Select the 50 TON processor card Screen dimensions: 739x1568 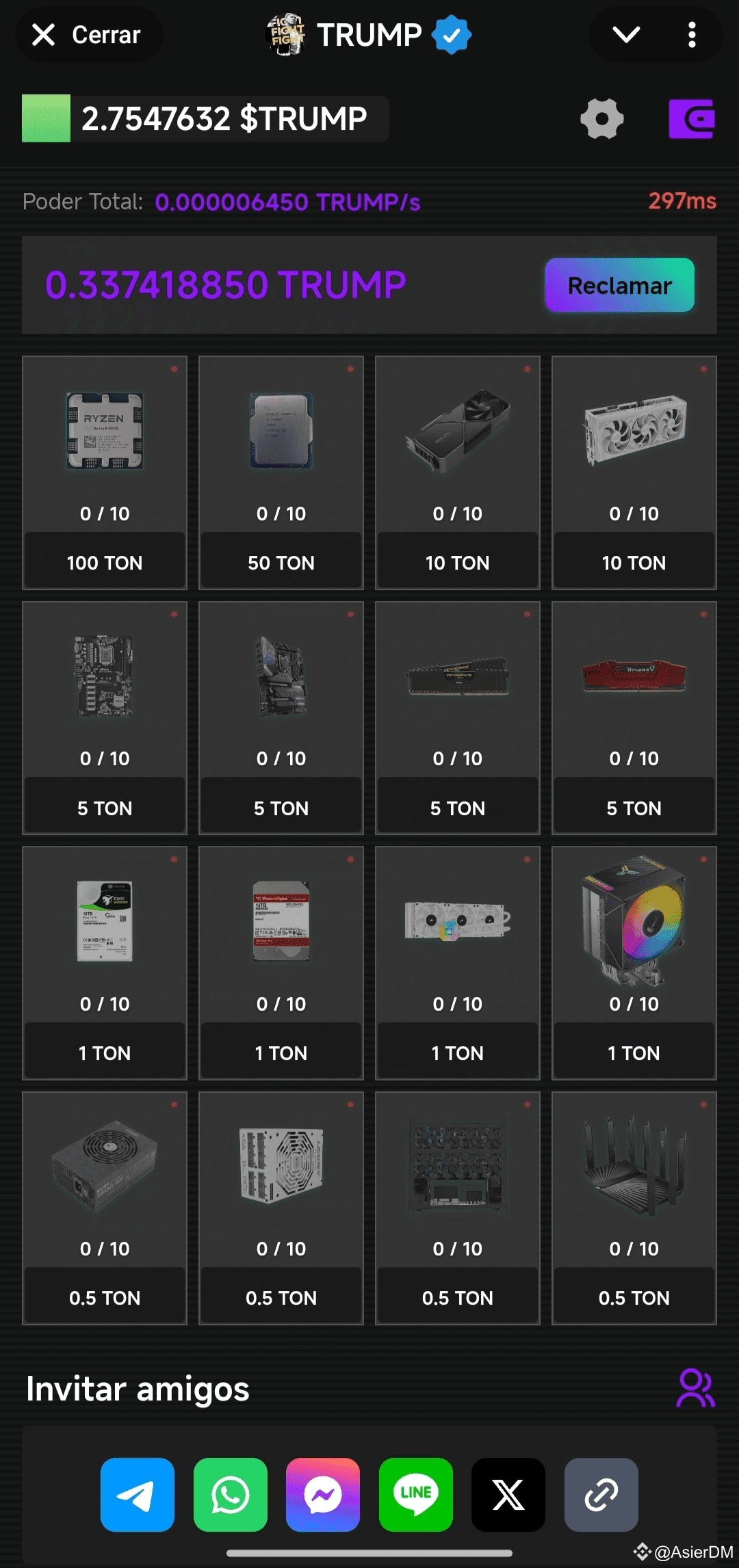click(281, 562)
